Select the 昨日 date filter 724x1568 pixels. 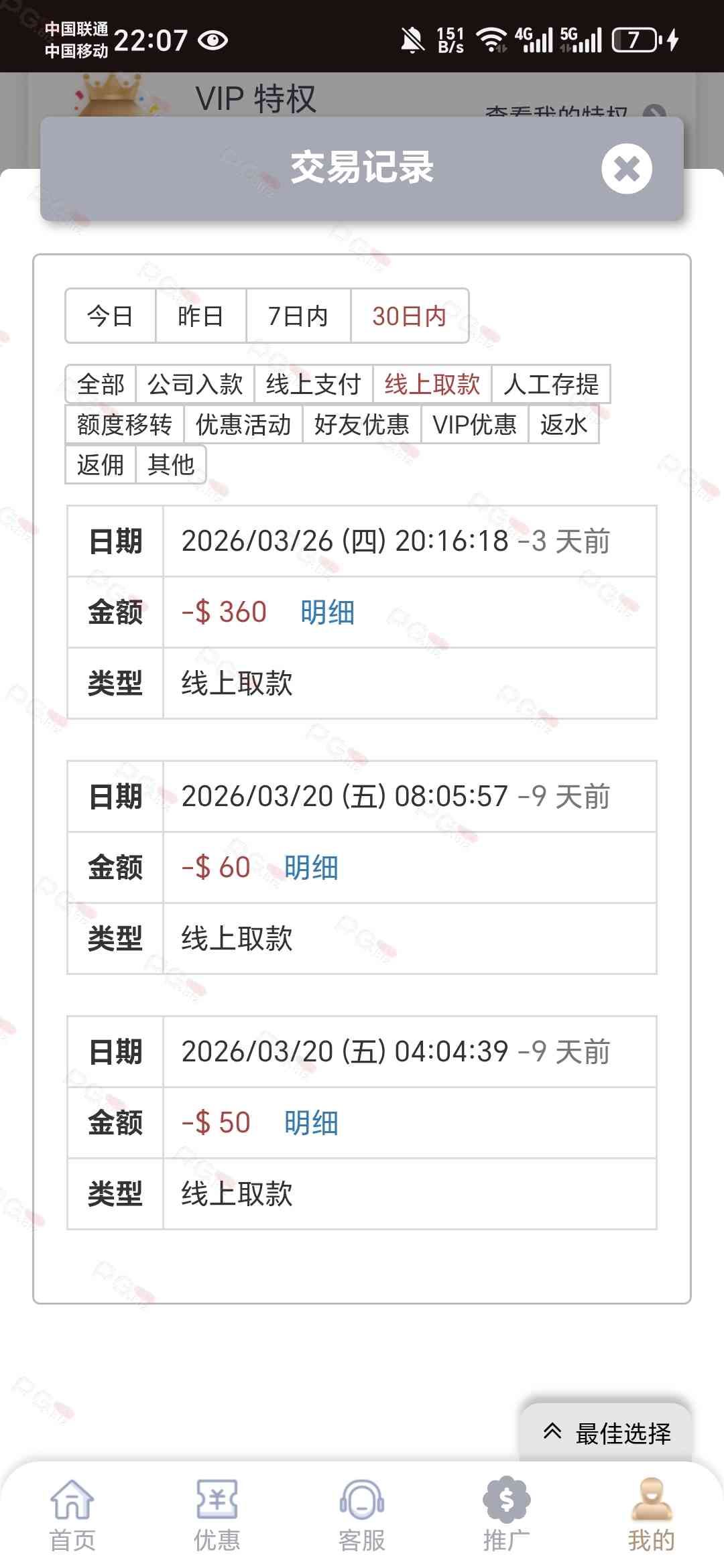tap(200, 316)
